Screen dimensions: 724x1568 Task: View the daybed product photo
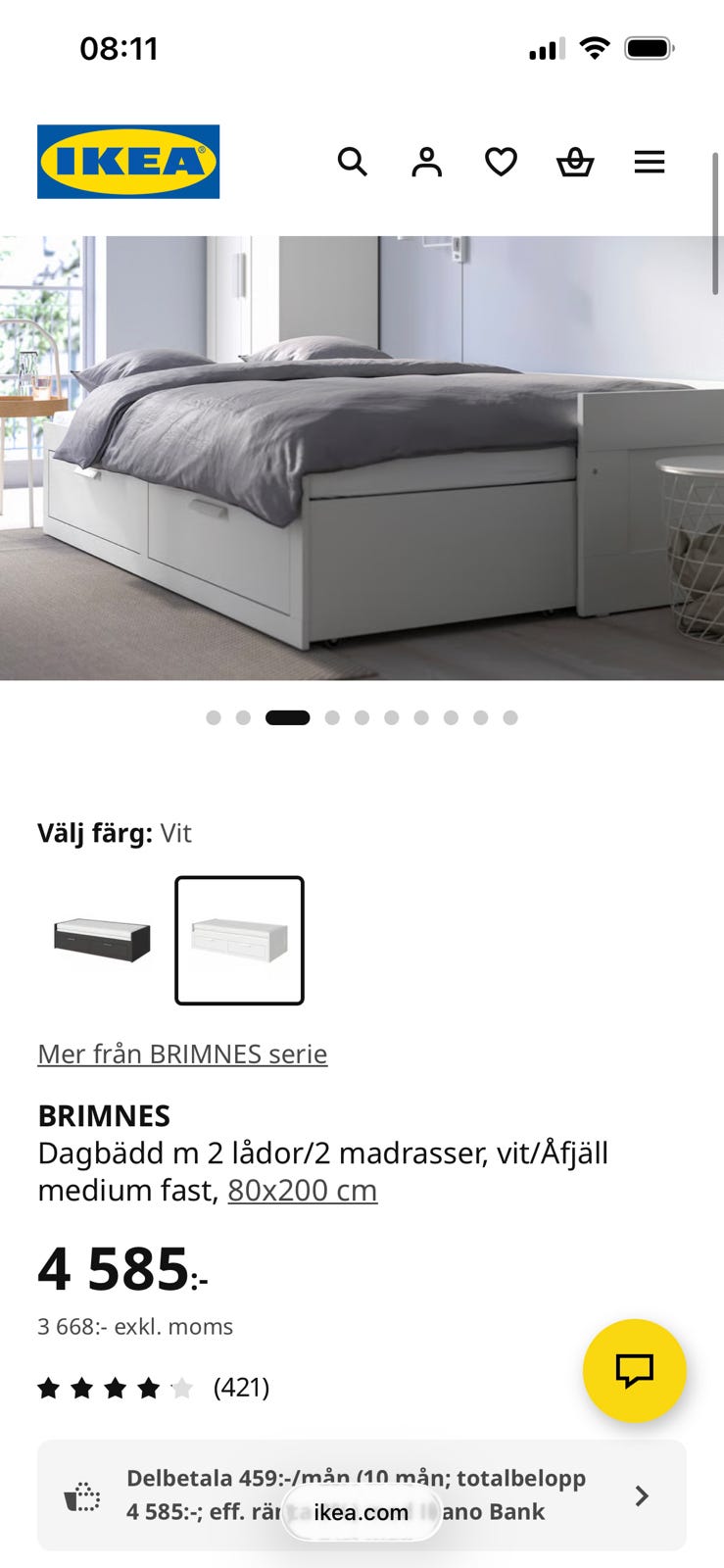[362, 451]
